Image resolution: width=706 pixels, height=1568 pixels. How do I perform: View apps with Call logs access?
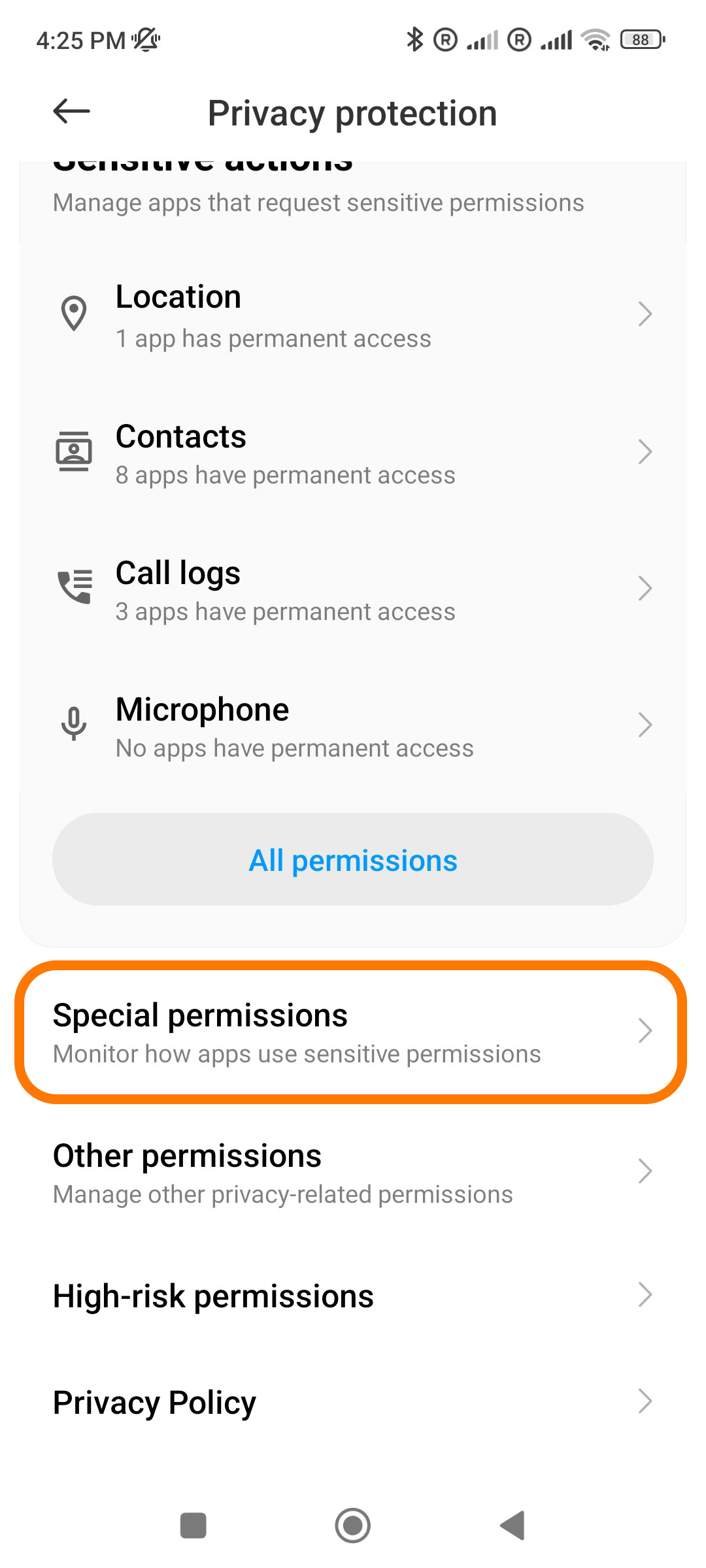(x=353, y=589)
